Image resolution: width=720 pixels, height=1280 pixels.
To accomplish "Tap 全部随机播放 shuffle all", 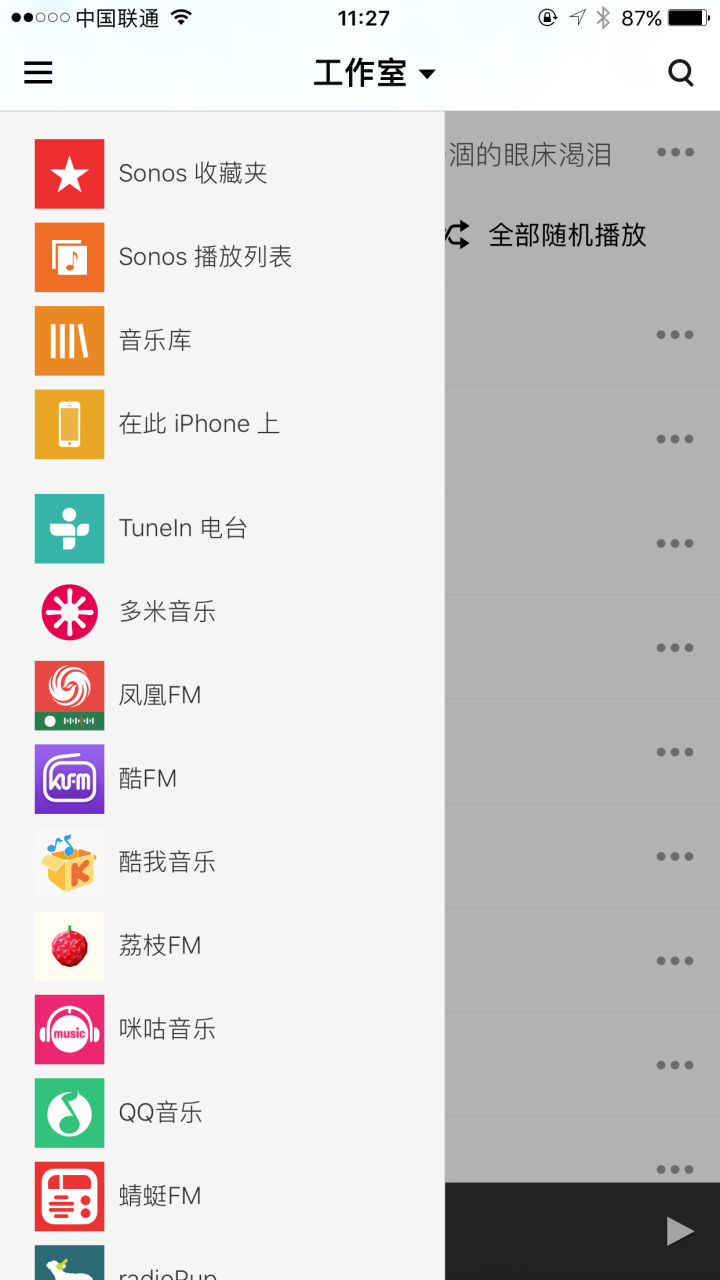I will [566, 235].
